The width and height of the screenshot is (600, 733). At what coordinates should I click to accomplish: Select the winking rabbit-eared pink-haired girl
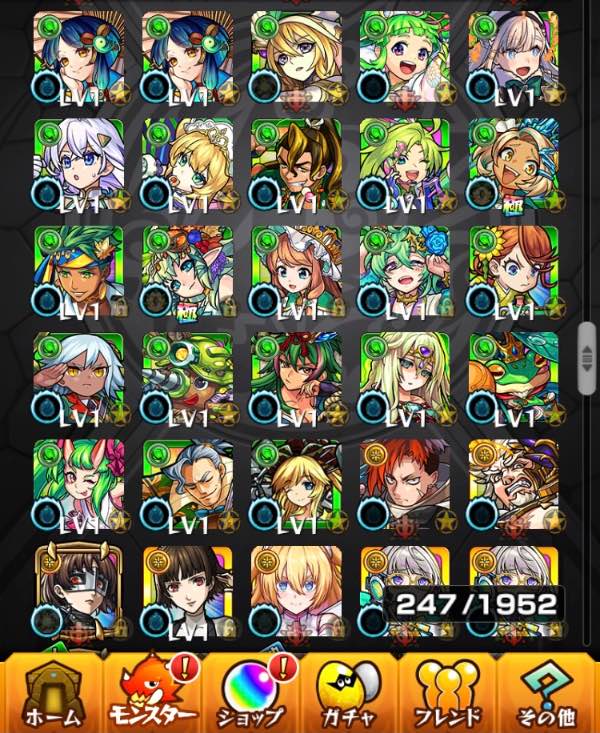click(x=79, y=483)
